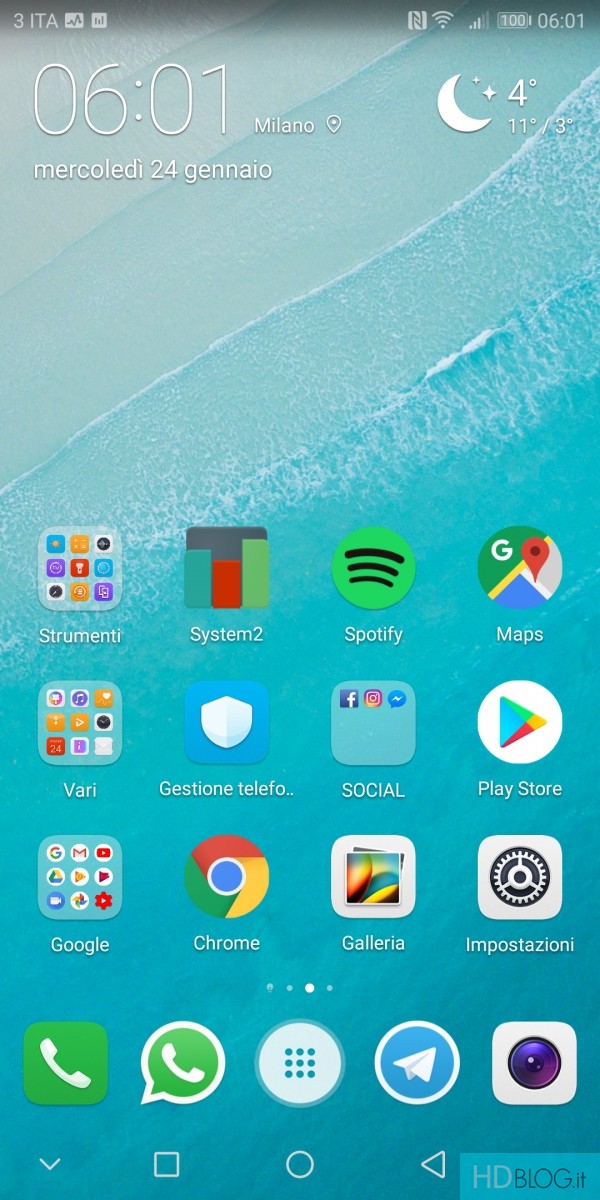600x1200 pixels.
Task: Open the SOCIAL folder
Action: click(x=373, y=722)
